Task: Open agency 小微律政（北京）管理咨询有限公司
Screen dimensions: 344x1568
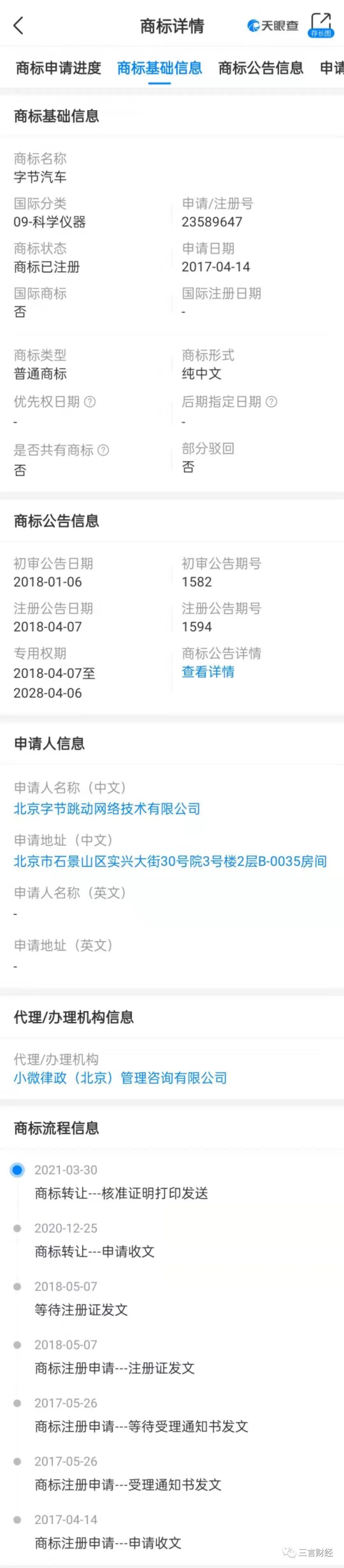Action: point(120,1077)
